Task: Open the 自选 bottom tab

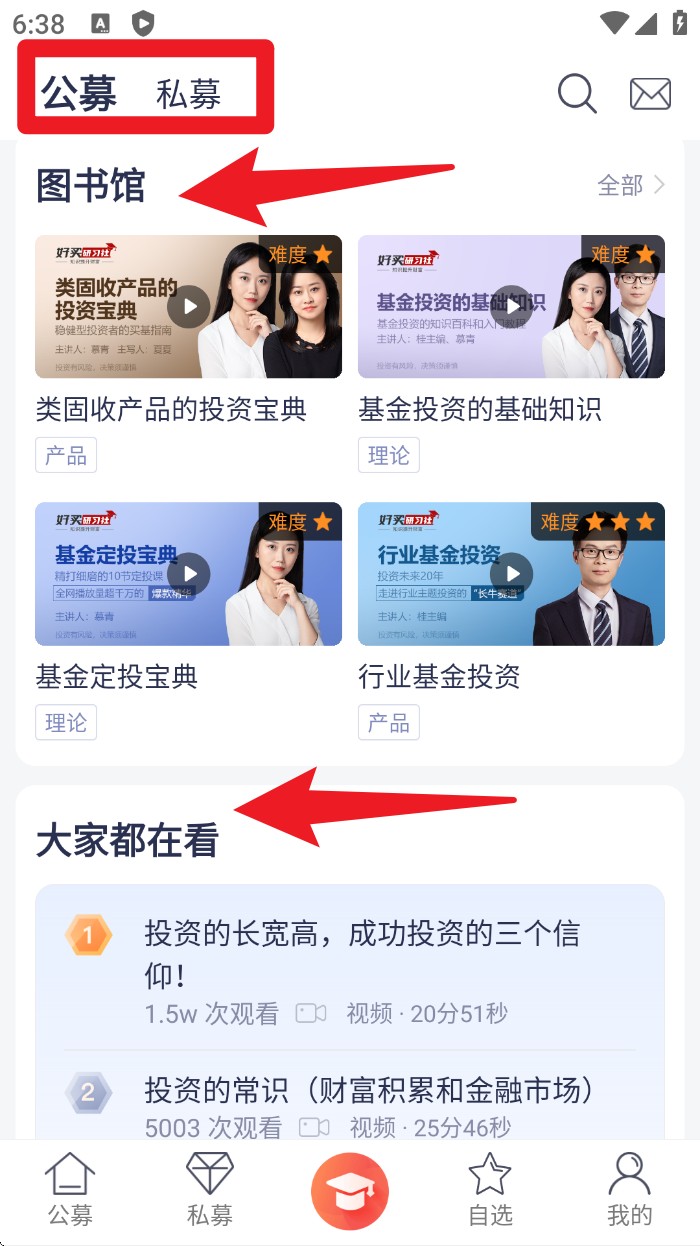Action: coord(490,1190)
